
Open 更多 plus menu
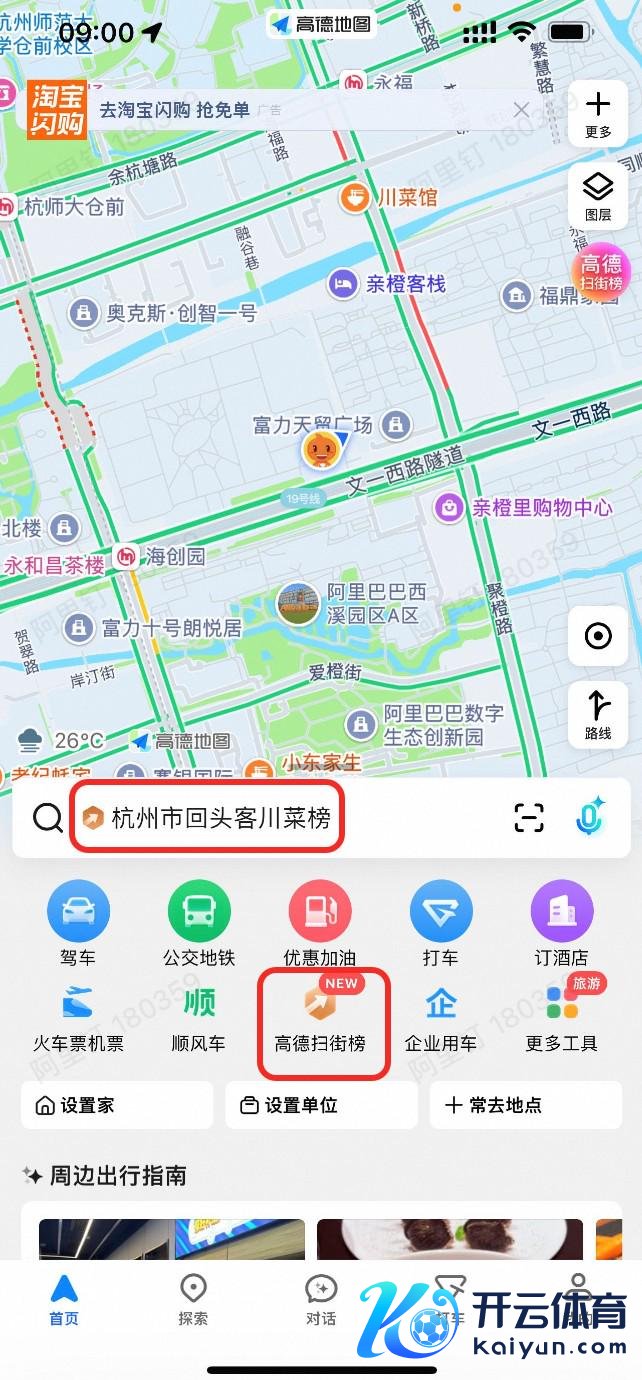(x=598, y=114)
